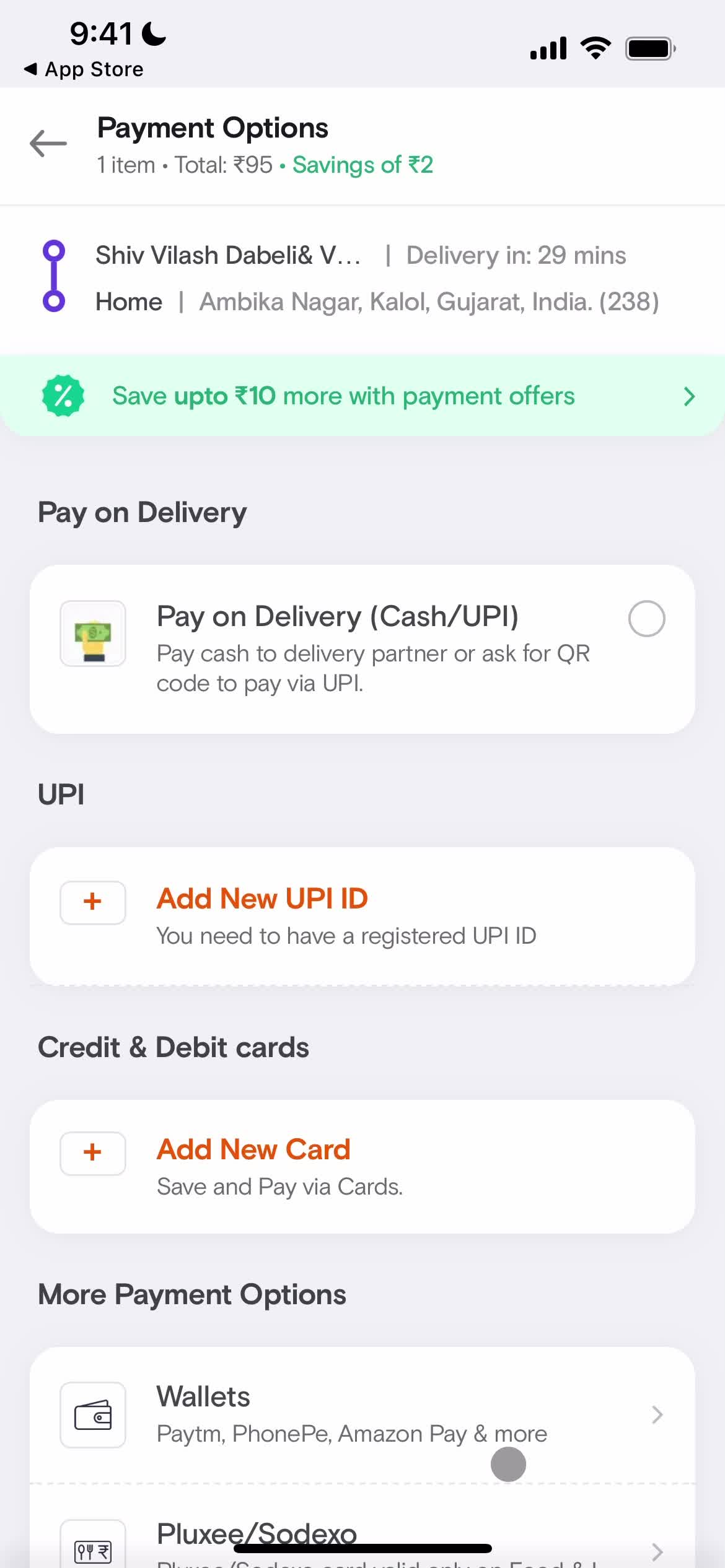Open the Home address entry

click(129, 302)
